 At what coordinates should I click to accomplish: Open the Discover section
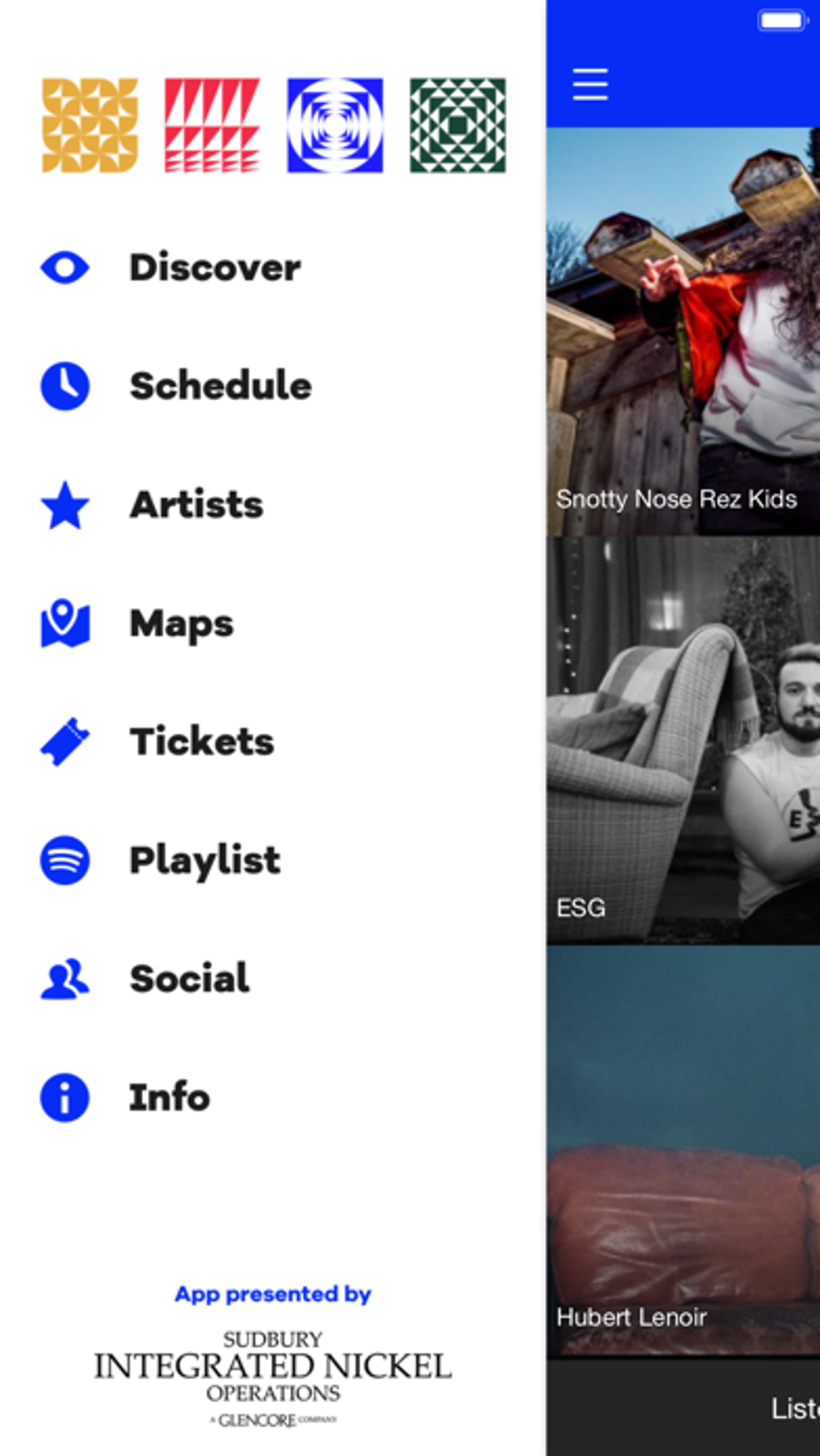[x=214, y=268]
